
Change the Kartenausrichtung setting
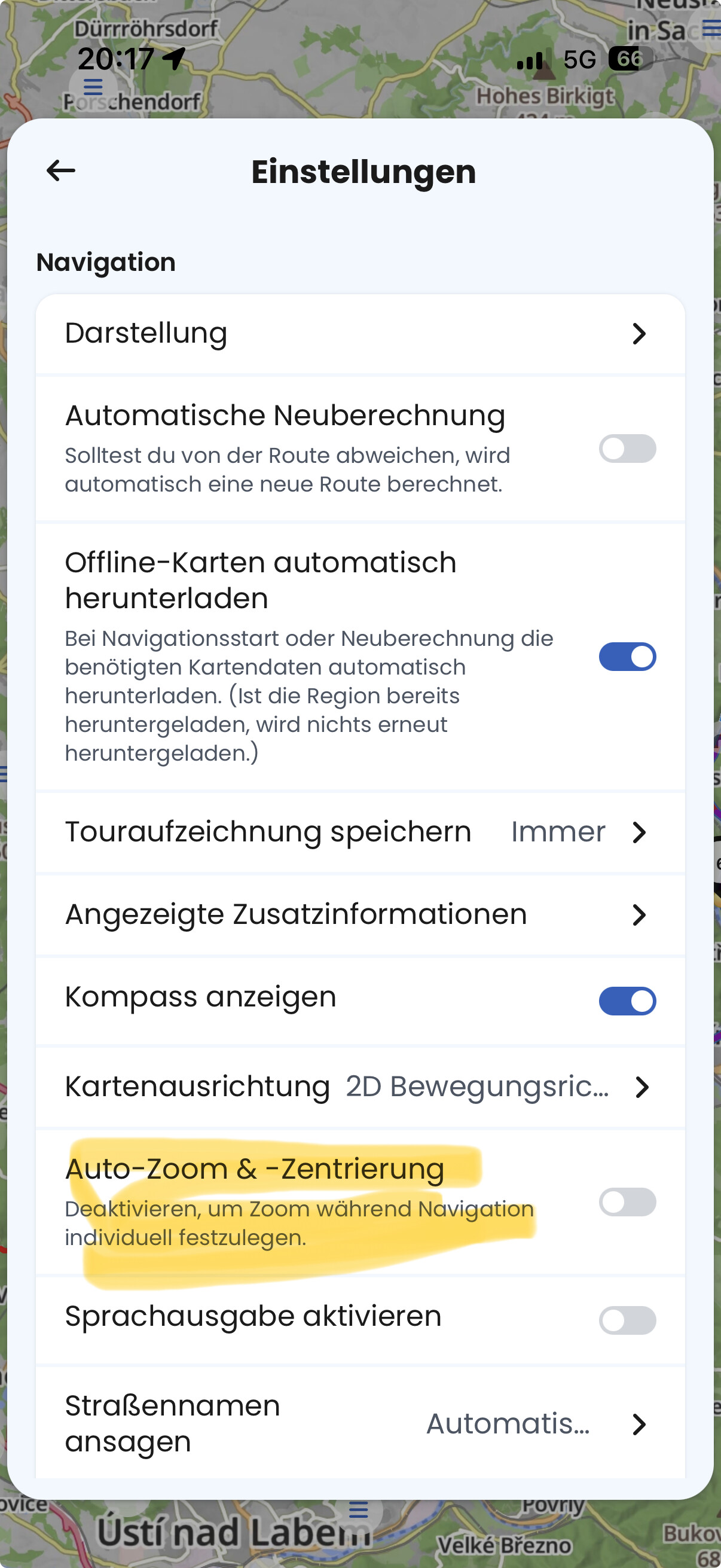[360, 1087]
